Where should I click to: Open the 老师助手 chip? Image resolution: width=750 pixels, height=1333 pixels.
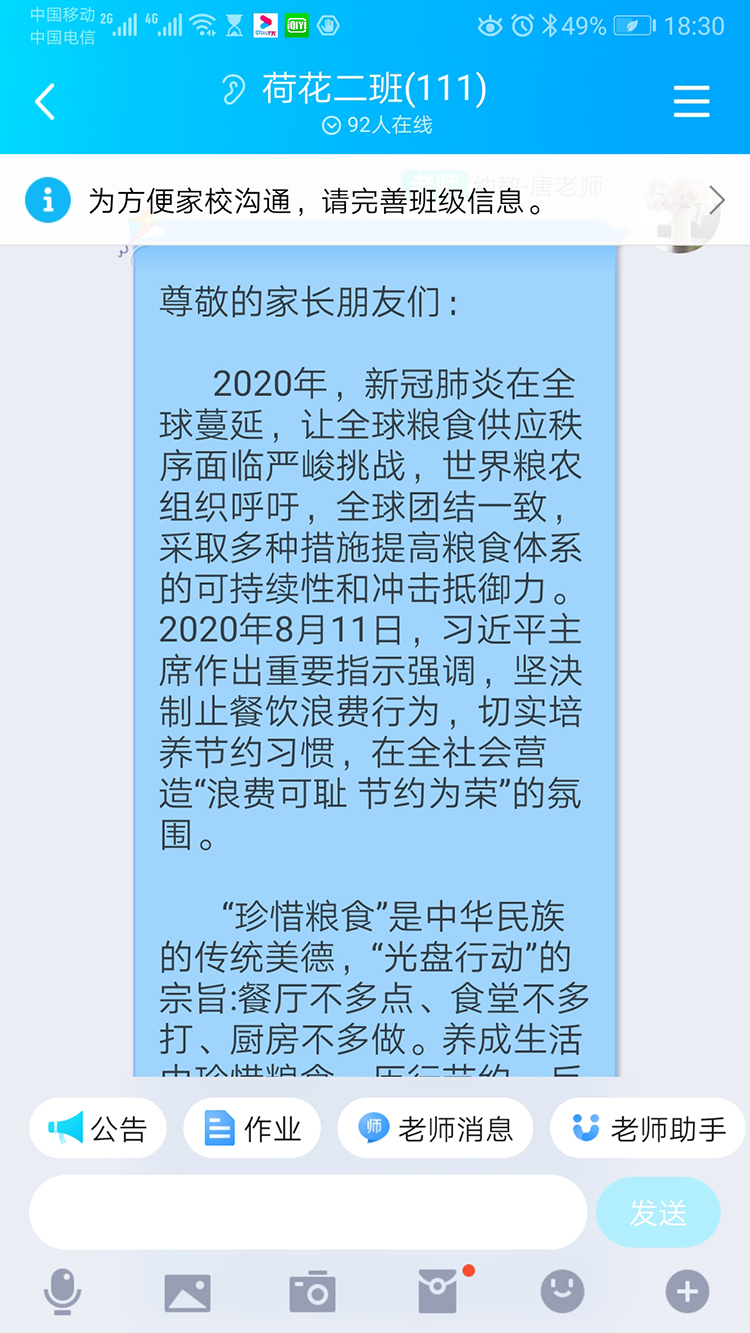[x=648, y=1128]
